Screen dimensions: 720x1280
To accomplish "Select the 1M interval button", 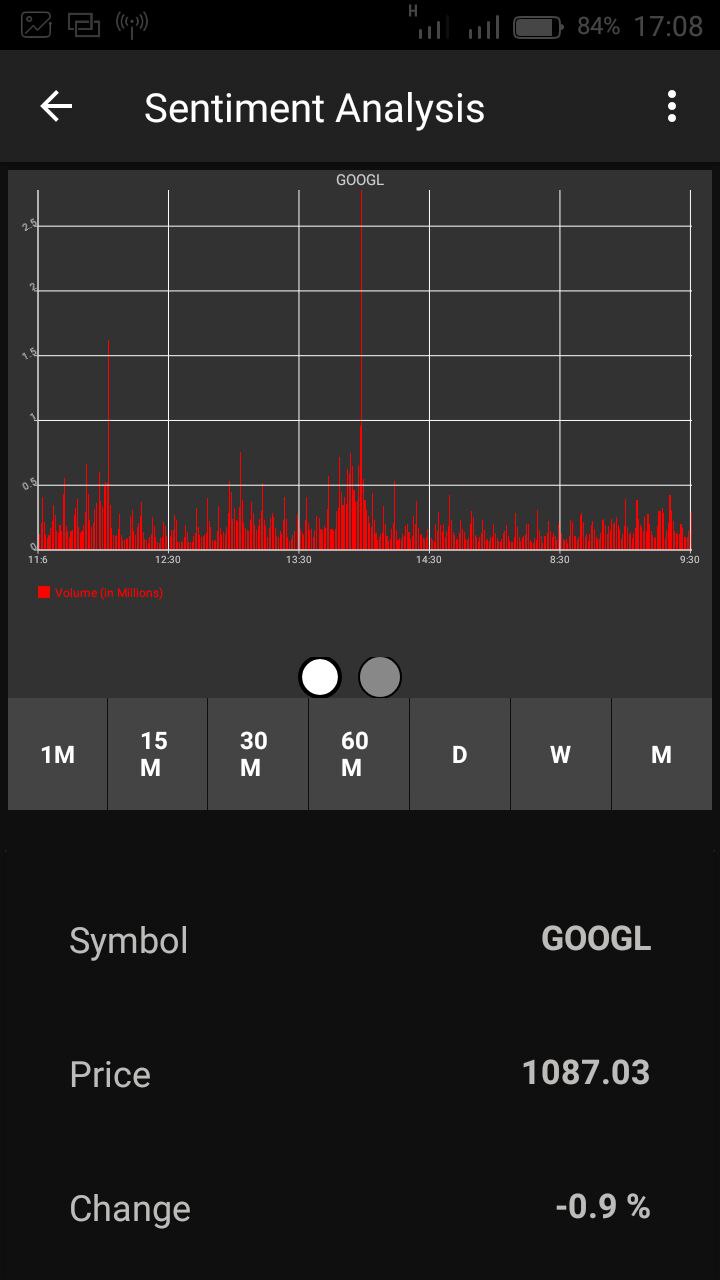I will coord(56,754).
